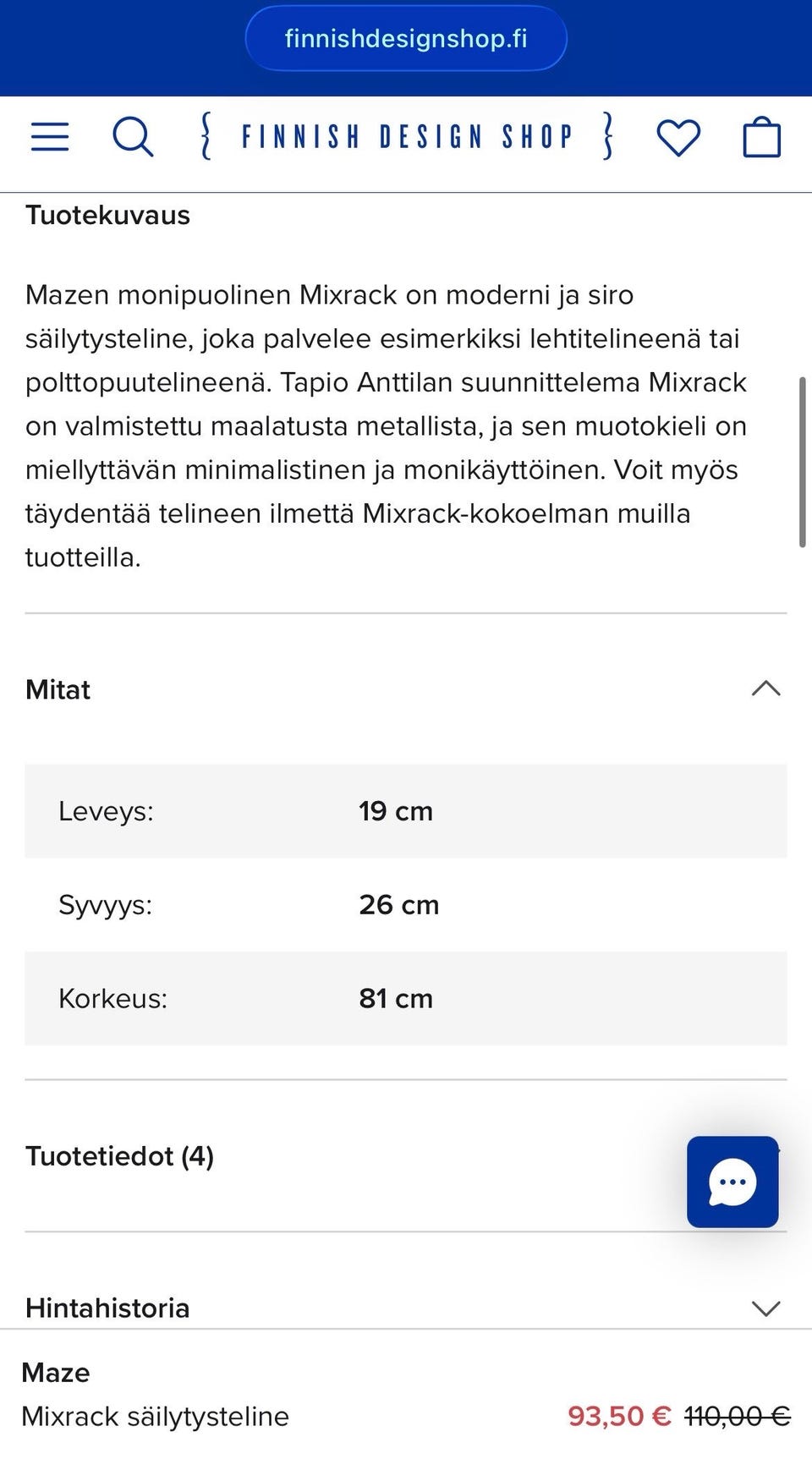The height and width of the screenshot is (1459, 812).
Task: Open the shopping bag icon
Action: click(760, 136)
